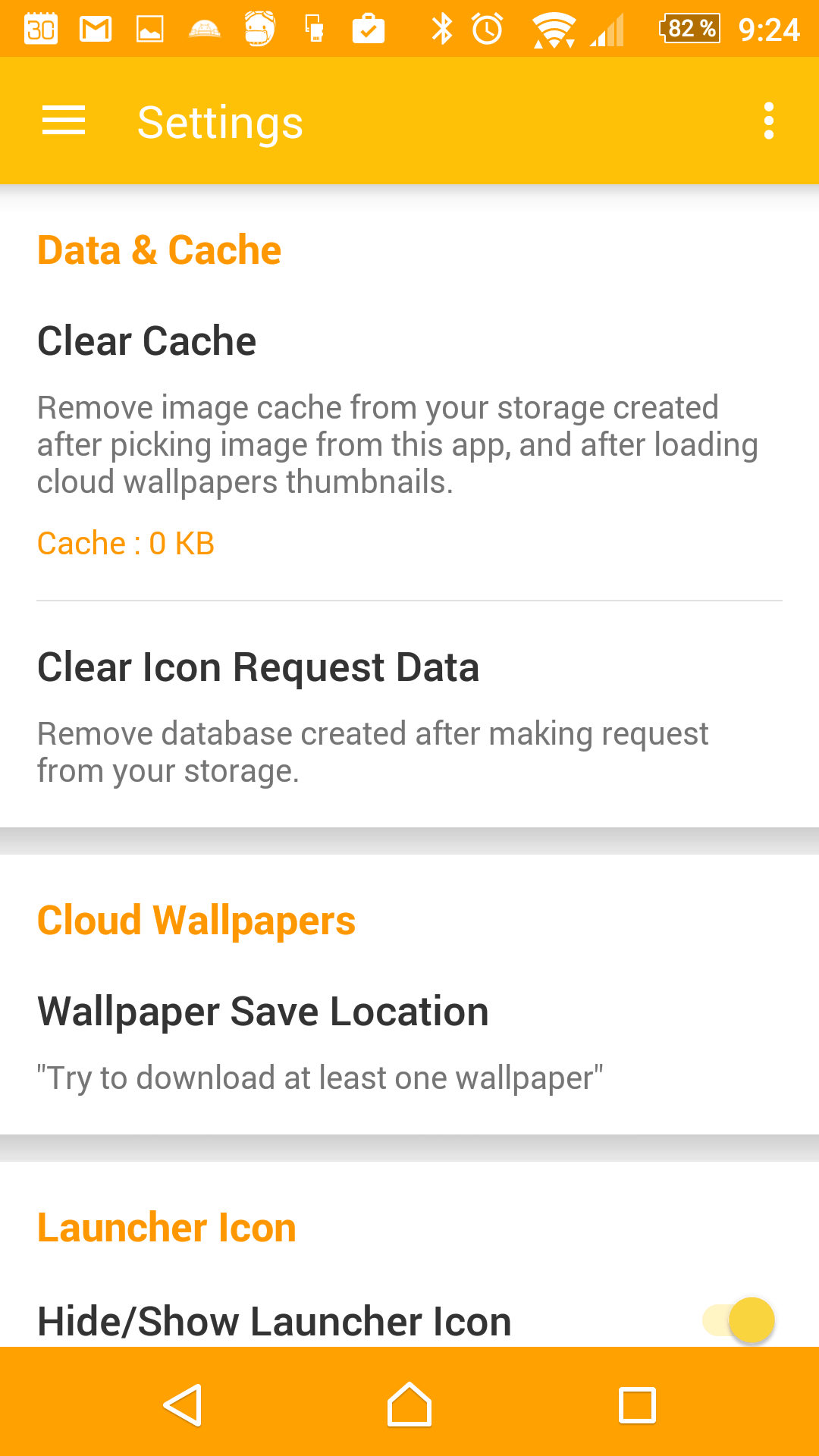Image resolution: width=819 pixels, height=1456 pixels.
Task: Select the Clear Cache option
Action: click(409, 440)
